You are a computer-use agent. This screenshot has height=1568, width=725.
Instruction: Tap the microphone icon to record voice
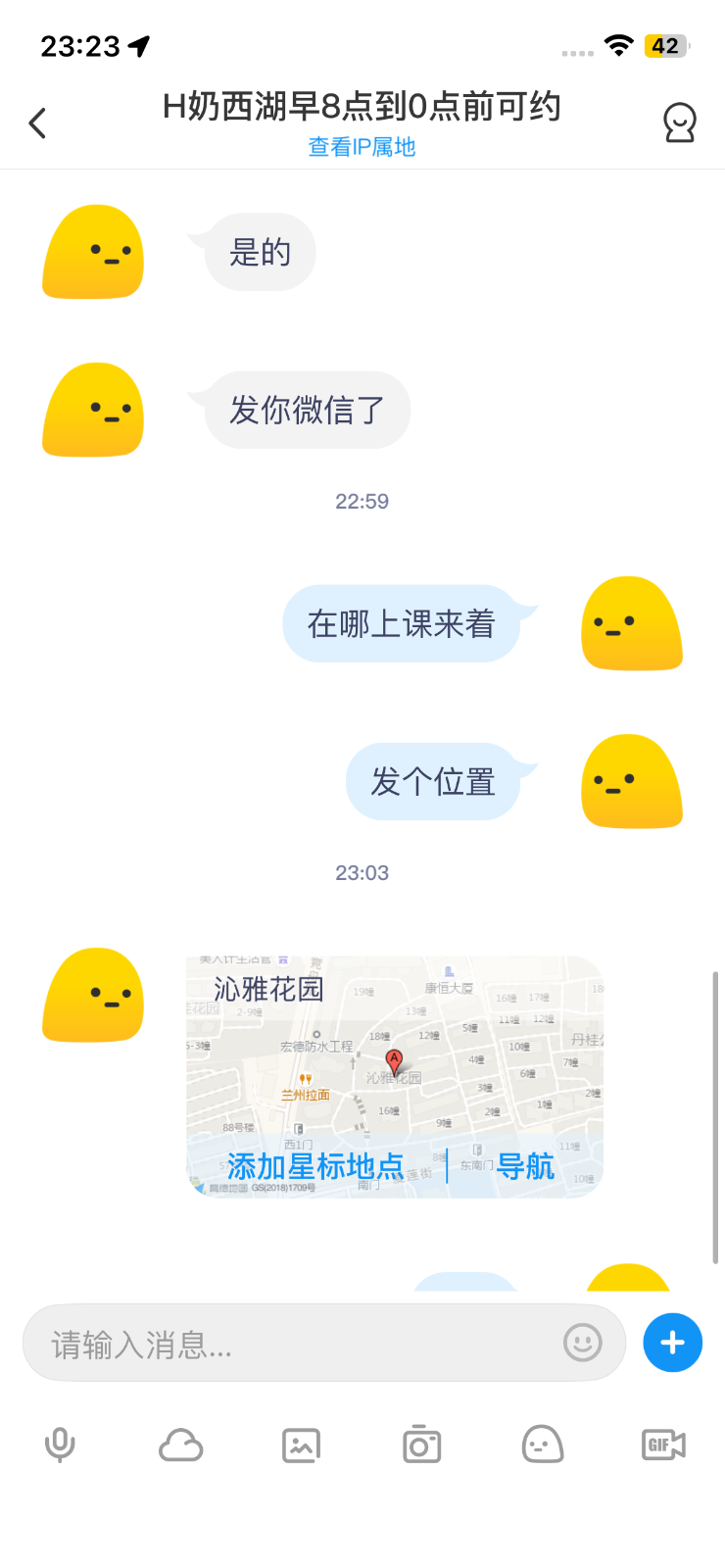[60, 1445]
